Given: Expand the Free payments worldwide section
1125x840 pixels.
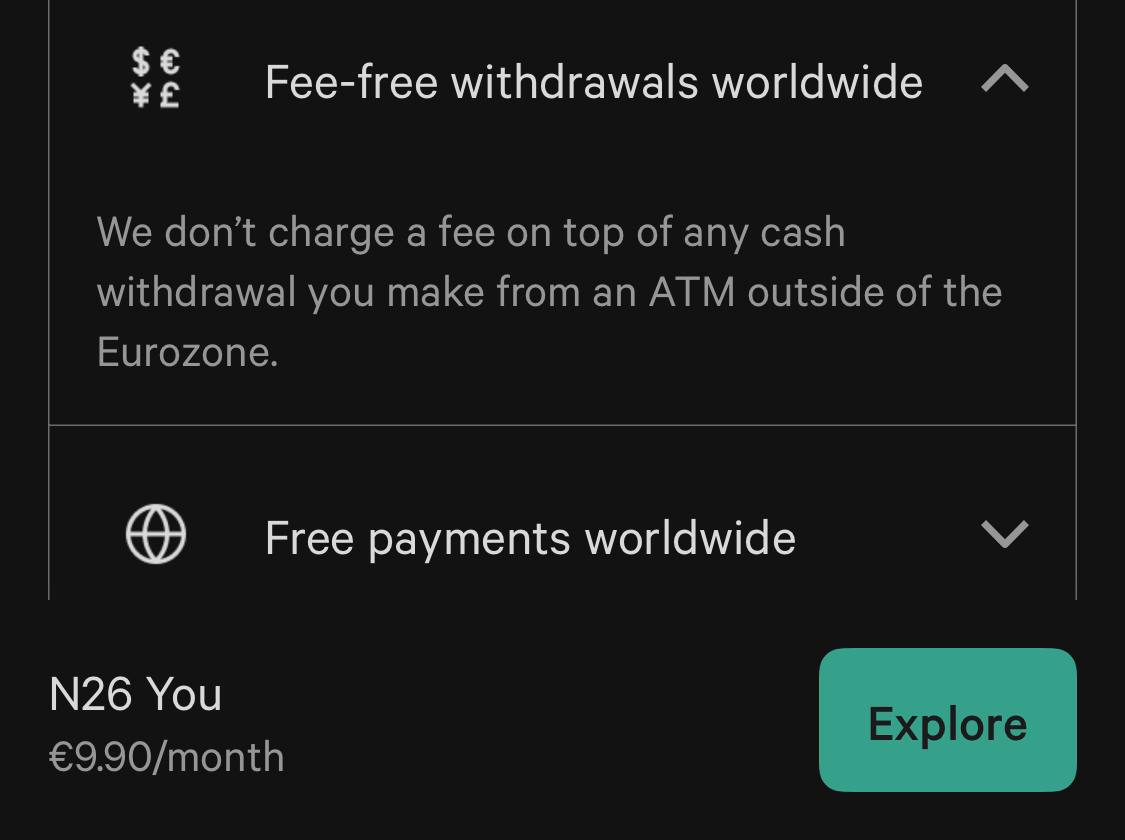Looking at the screenshot, I should (1004, 534).
